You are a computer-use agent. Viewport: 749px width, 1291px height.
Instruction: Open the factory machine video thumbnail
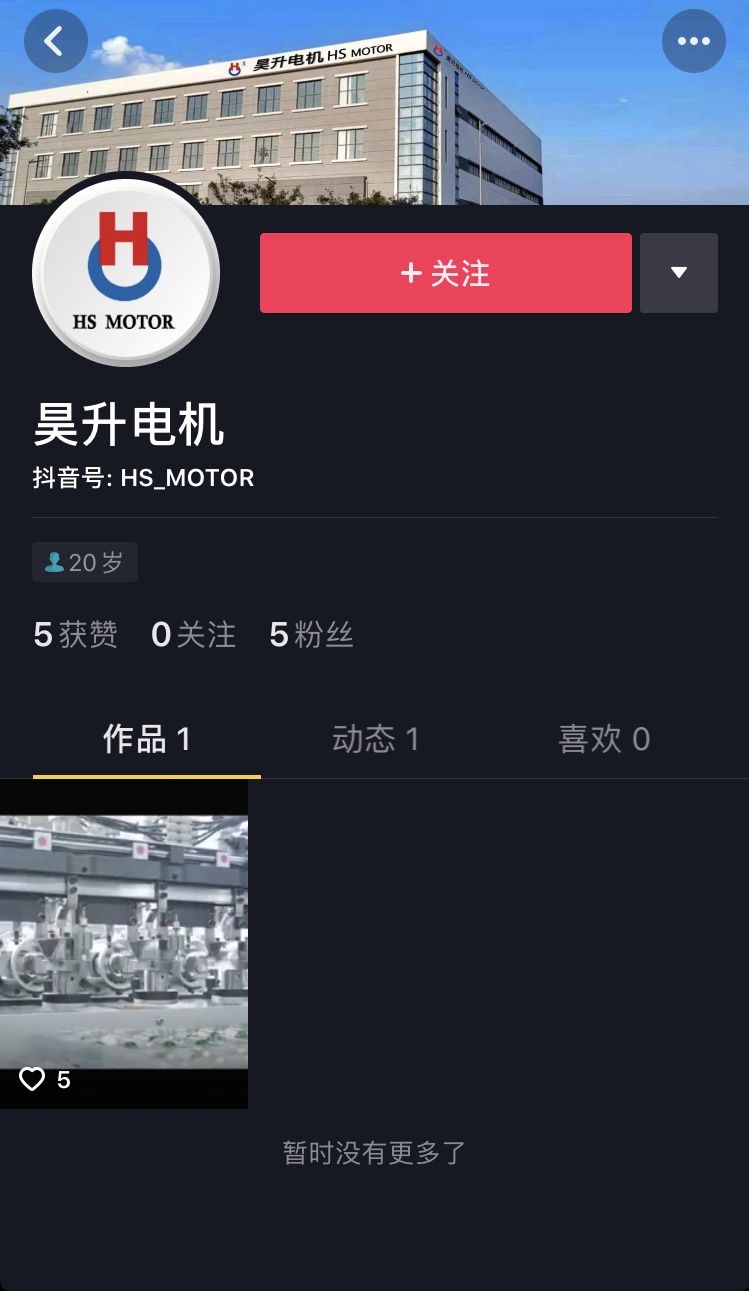pyautogui.click(x=124, y=943)
